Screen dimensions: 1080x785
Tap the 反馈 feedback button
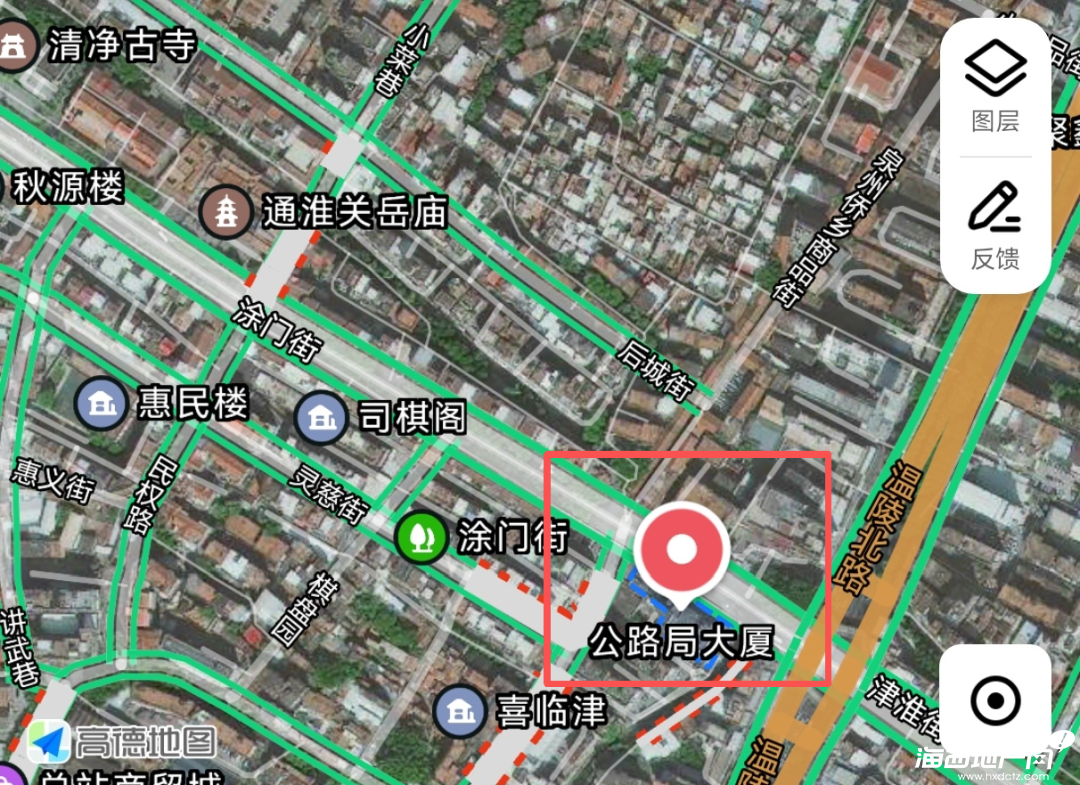995,226
